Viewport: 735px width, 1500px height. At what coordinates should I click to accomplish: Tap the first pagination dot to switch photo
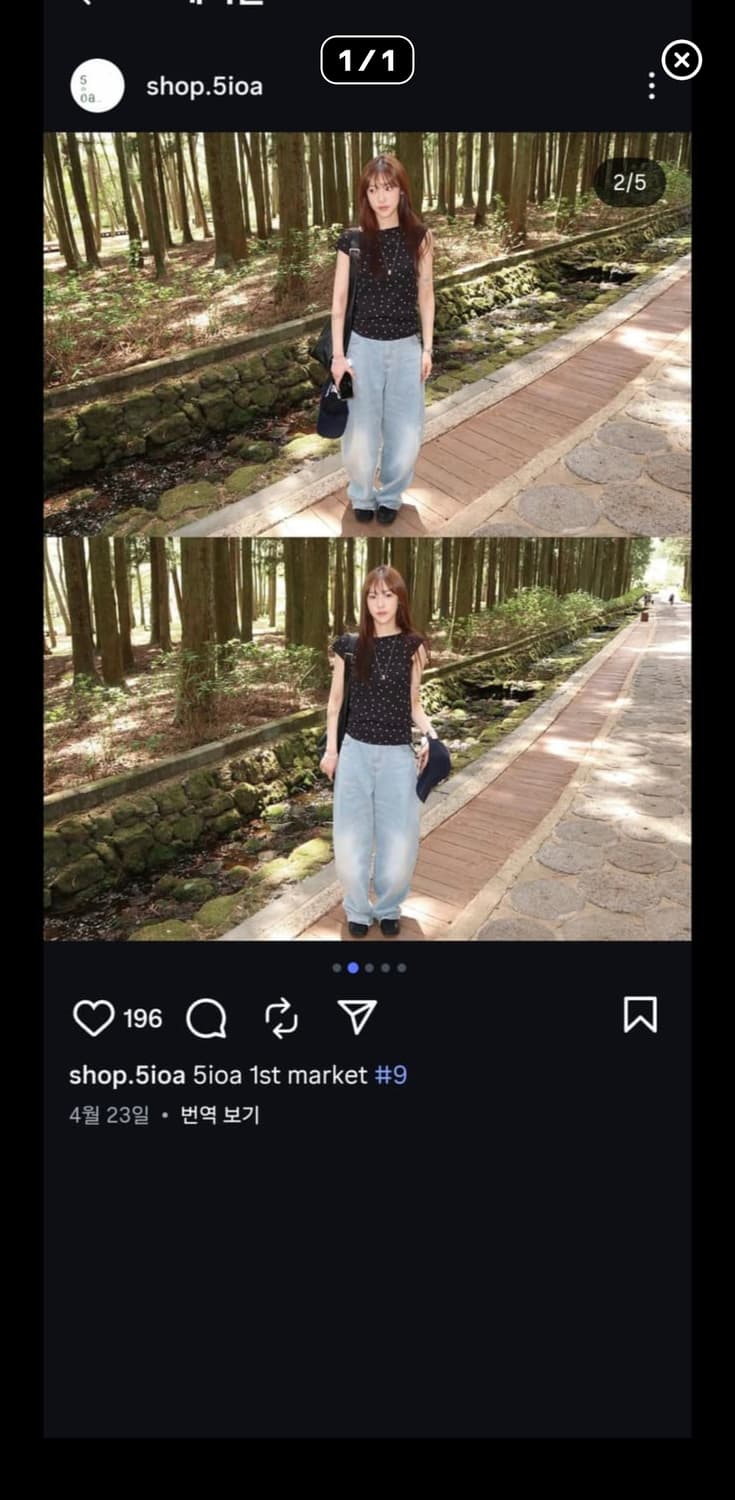[336, 968]
